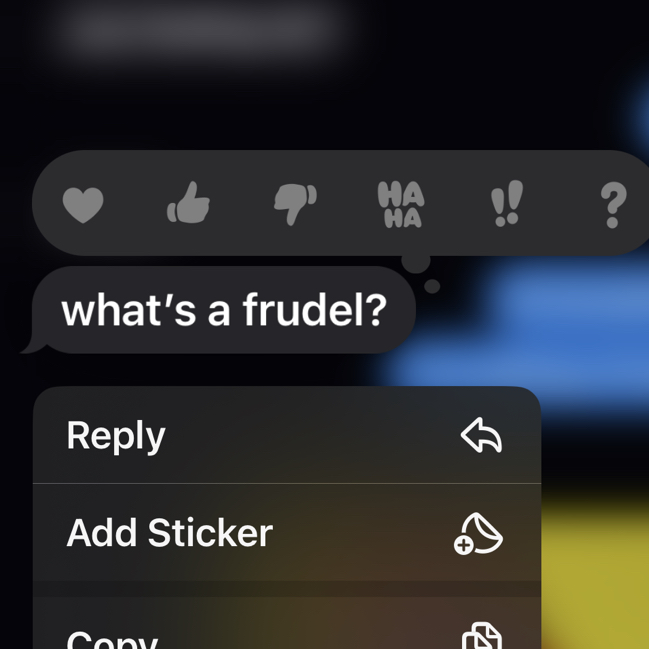Select Reply from the message menu
Screen dimensions: 649x649
[286, 436]
